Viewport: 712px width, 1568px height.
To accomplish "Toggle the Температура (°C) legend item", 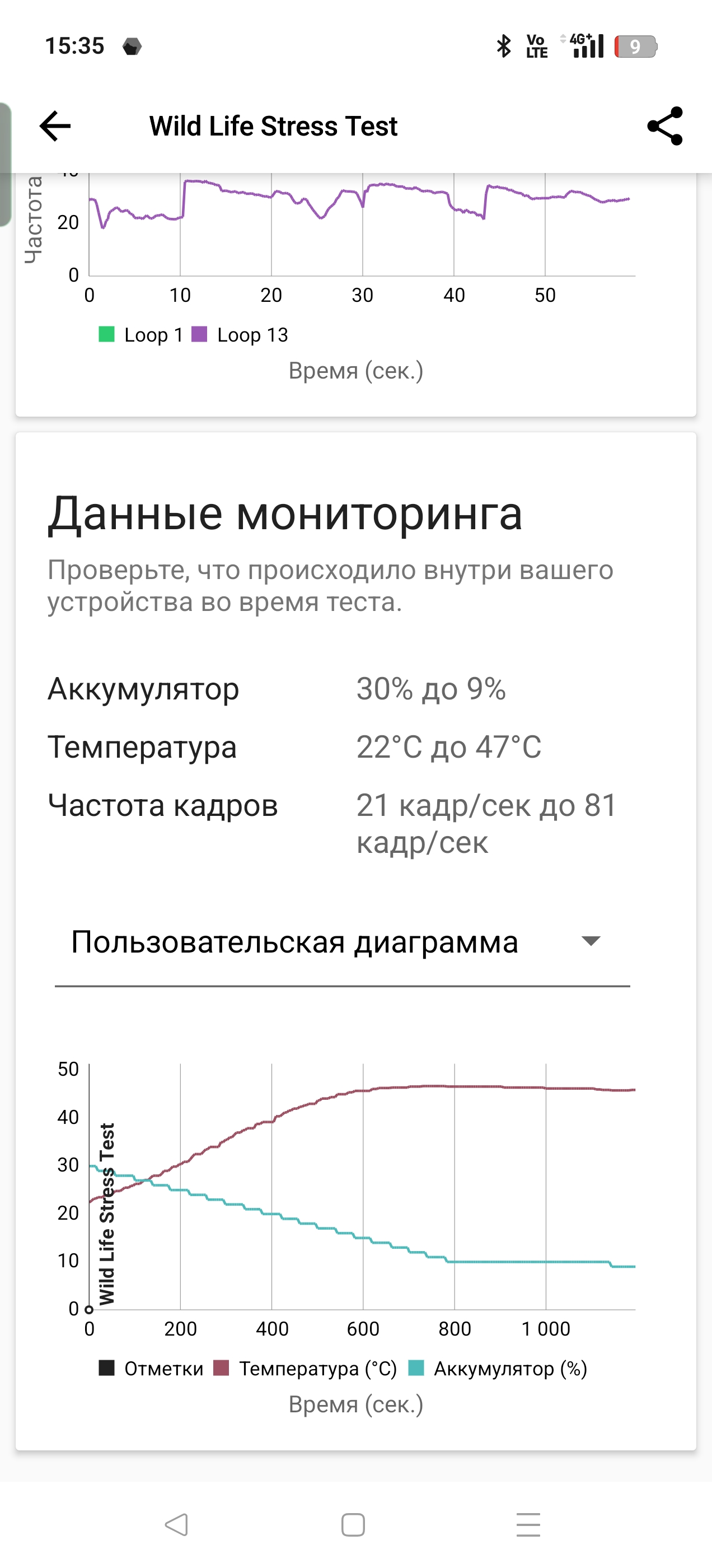I will [x=305, y=1368].
